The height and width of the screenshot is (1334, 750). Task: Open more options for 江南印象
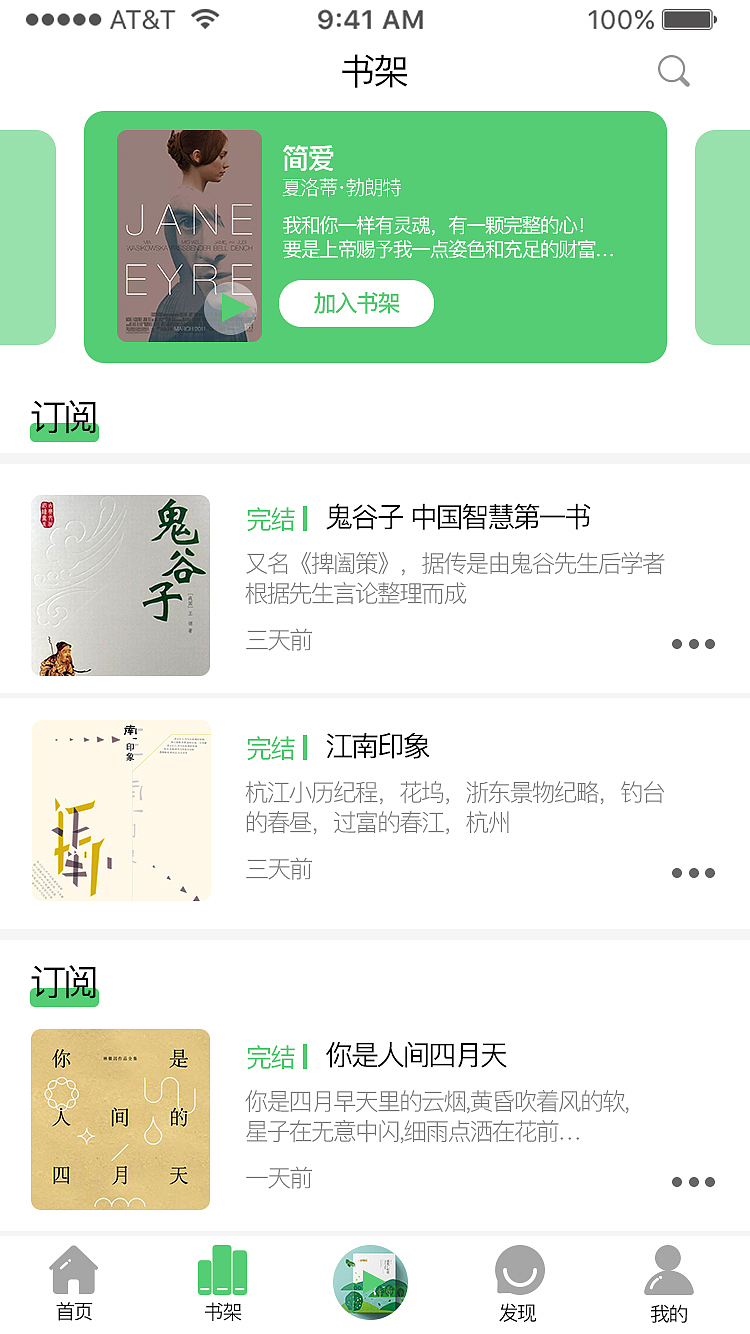(x=693, y=873)
